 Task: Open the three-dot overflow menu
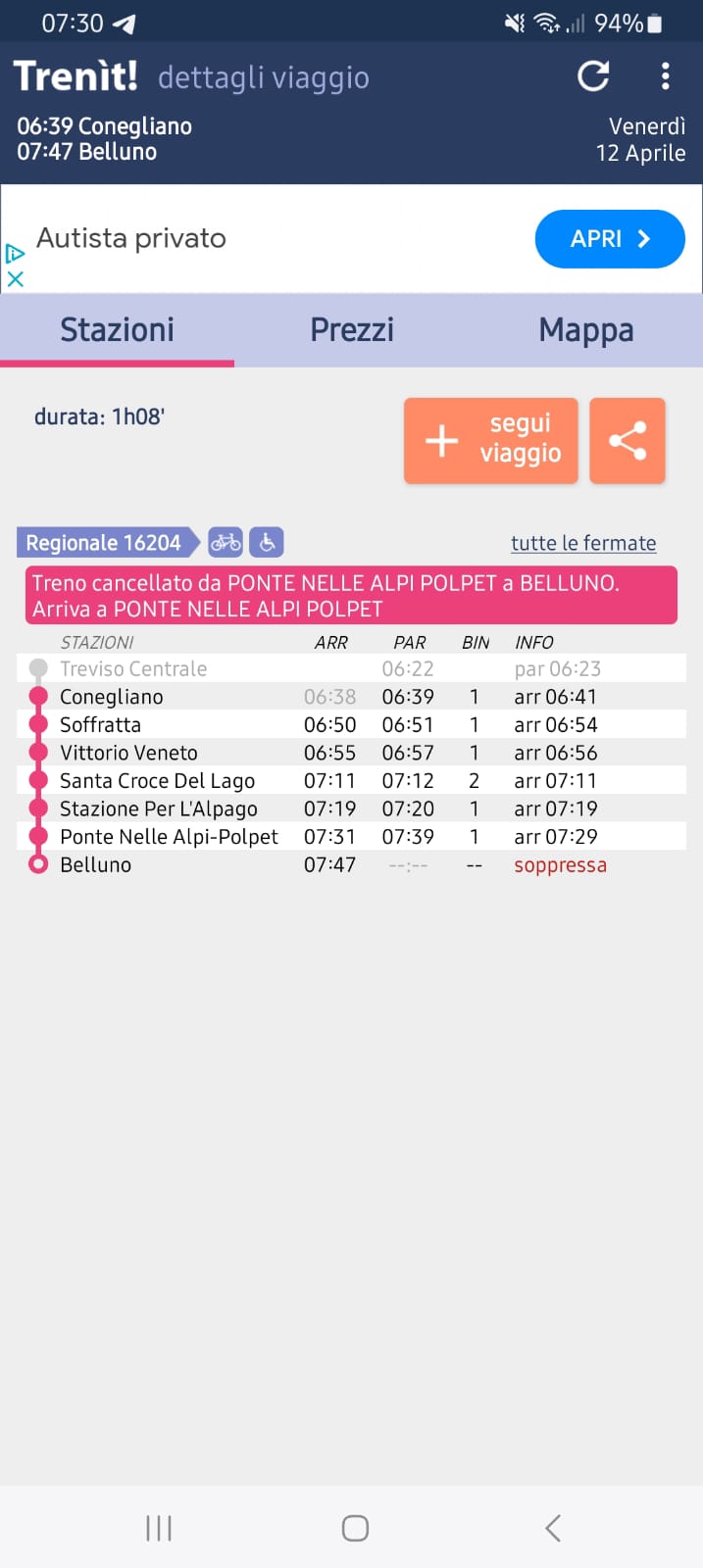click(666, 76)
